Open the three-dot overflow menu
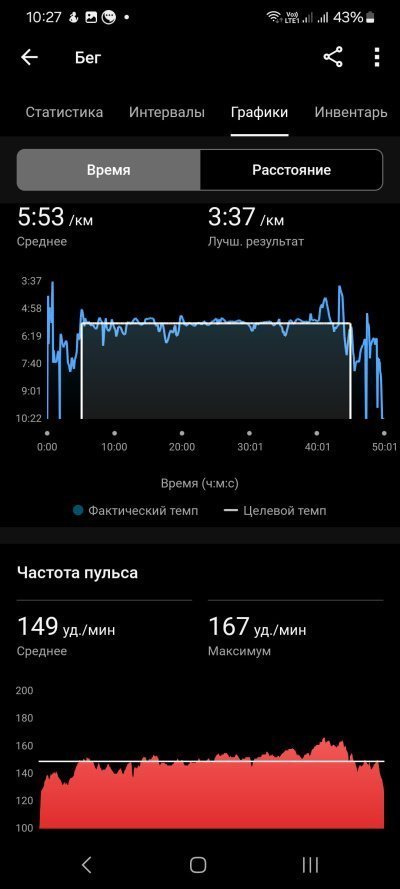 pyautogui.click(x=377, y=57)
